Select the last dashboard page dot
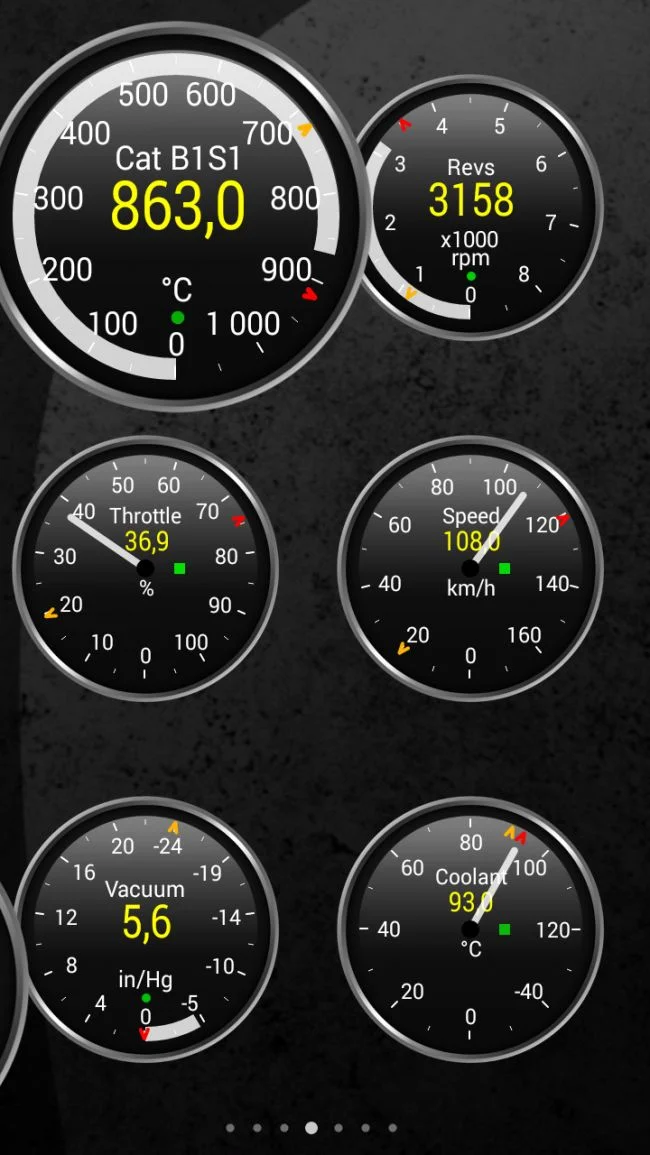Screen dimensions: 650x1155 click(x=393, y=1128)
